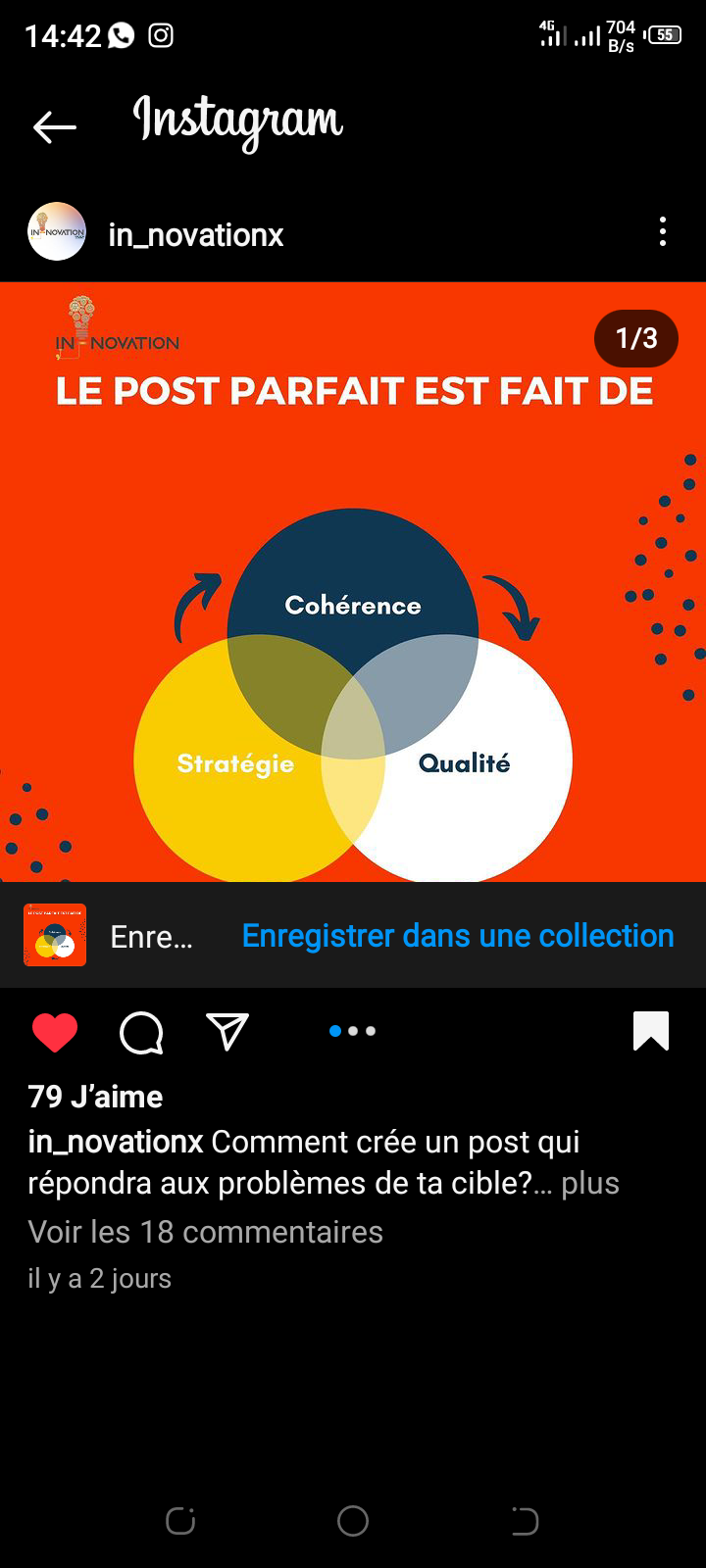Tap the system home button
Viewport: 706px width, 1568px height.
click(x=353, y=1521)
